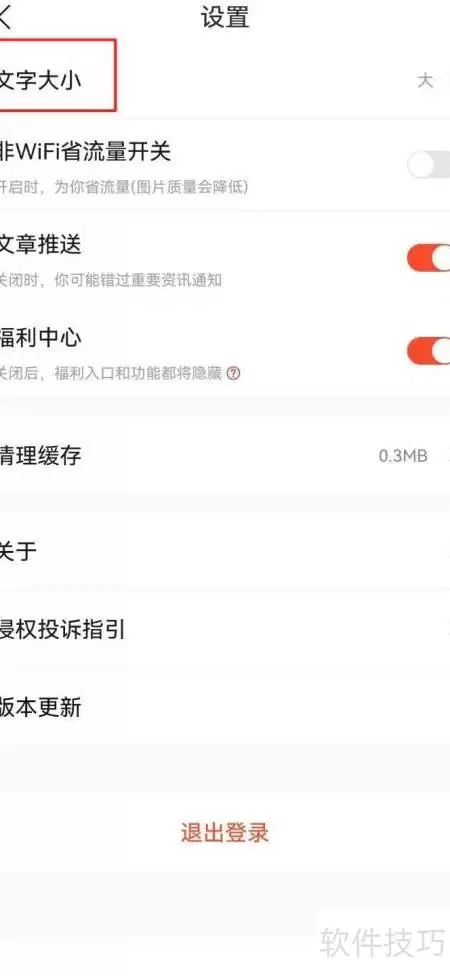Select 清理缓存 to clear 0.3MB cache
This screenshot has height=976, width=450.
(225, 456)
